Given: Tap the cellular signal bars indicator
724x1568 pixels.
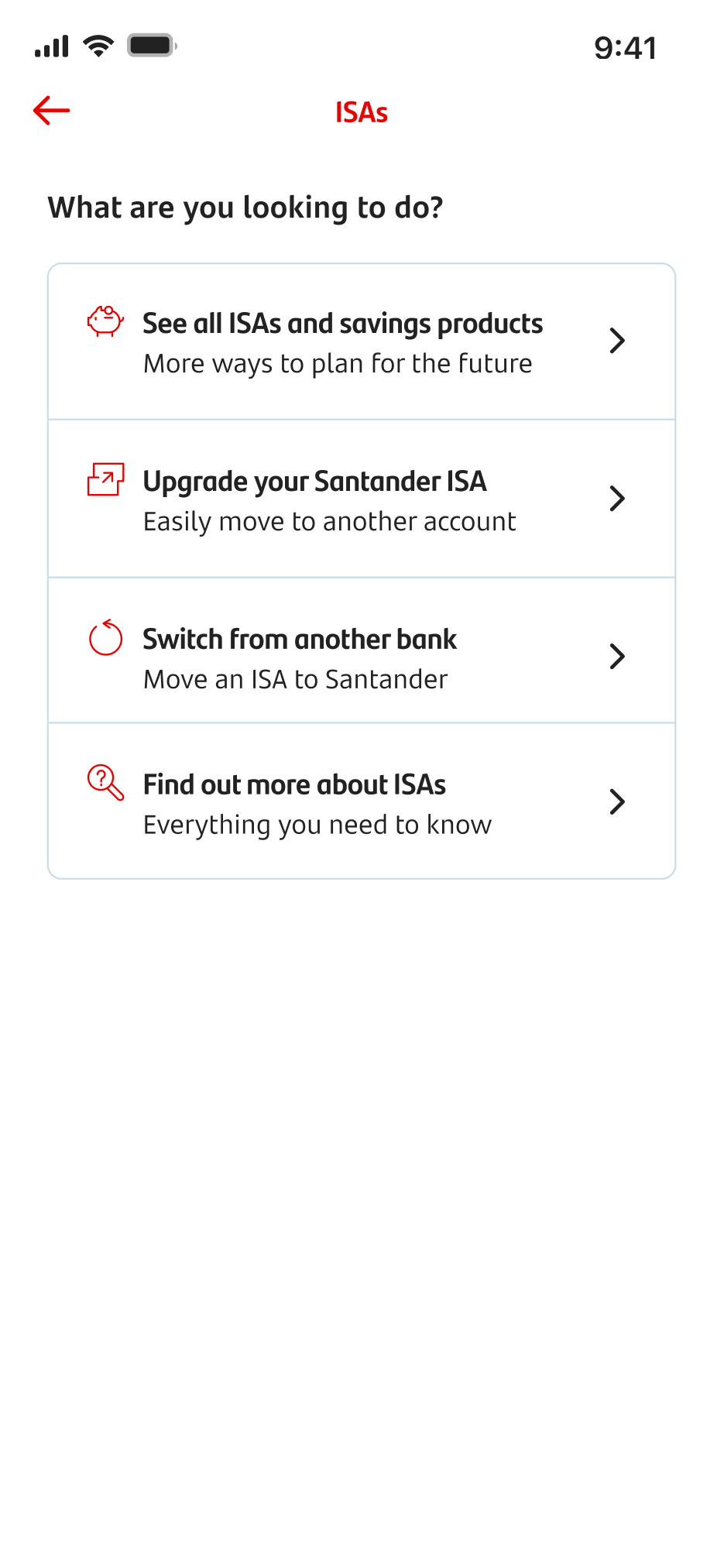Looking at the screenshot, I should tap(52, 46).
